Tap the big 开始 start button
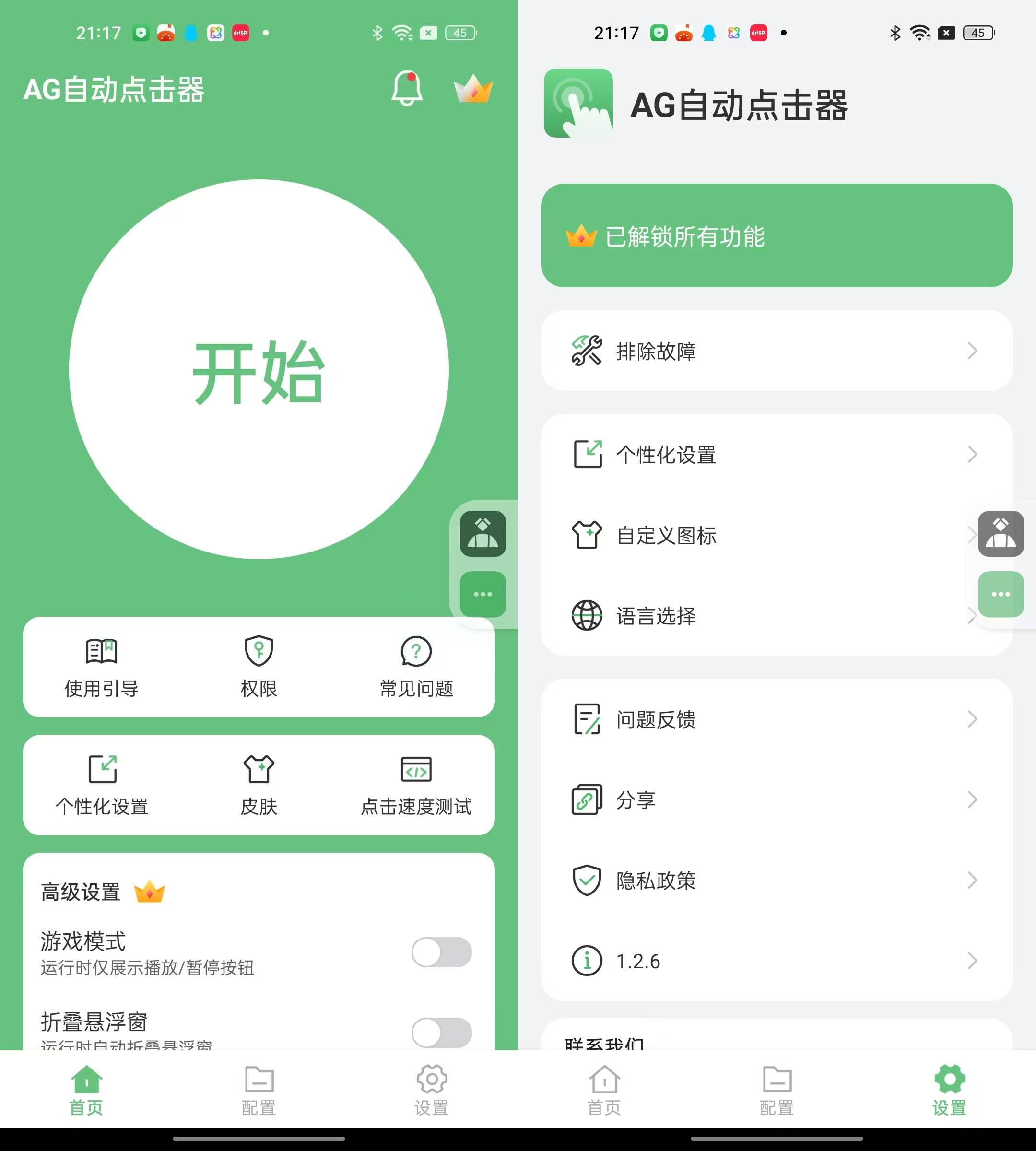The image size is (1036, 1151). click(x=259, y=369)
